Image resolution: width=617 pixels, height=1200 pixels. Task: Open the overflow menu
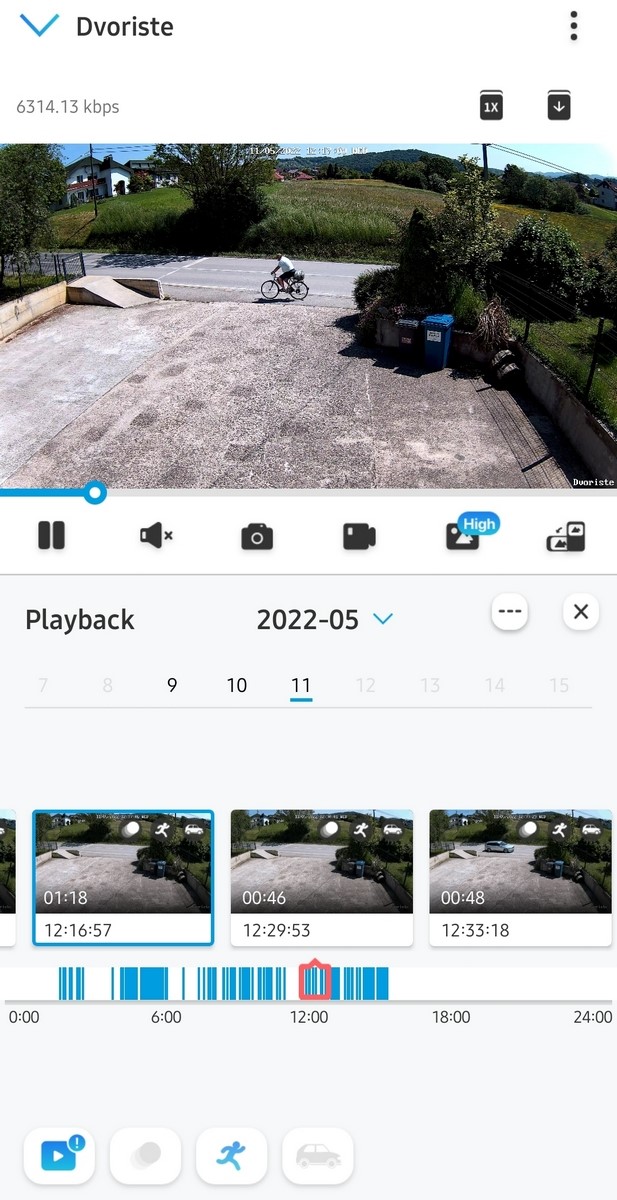pos(574,26)
